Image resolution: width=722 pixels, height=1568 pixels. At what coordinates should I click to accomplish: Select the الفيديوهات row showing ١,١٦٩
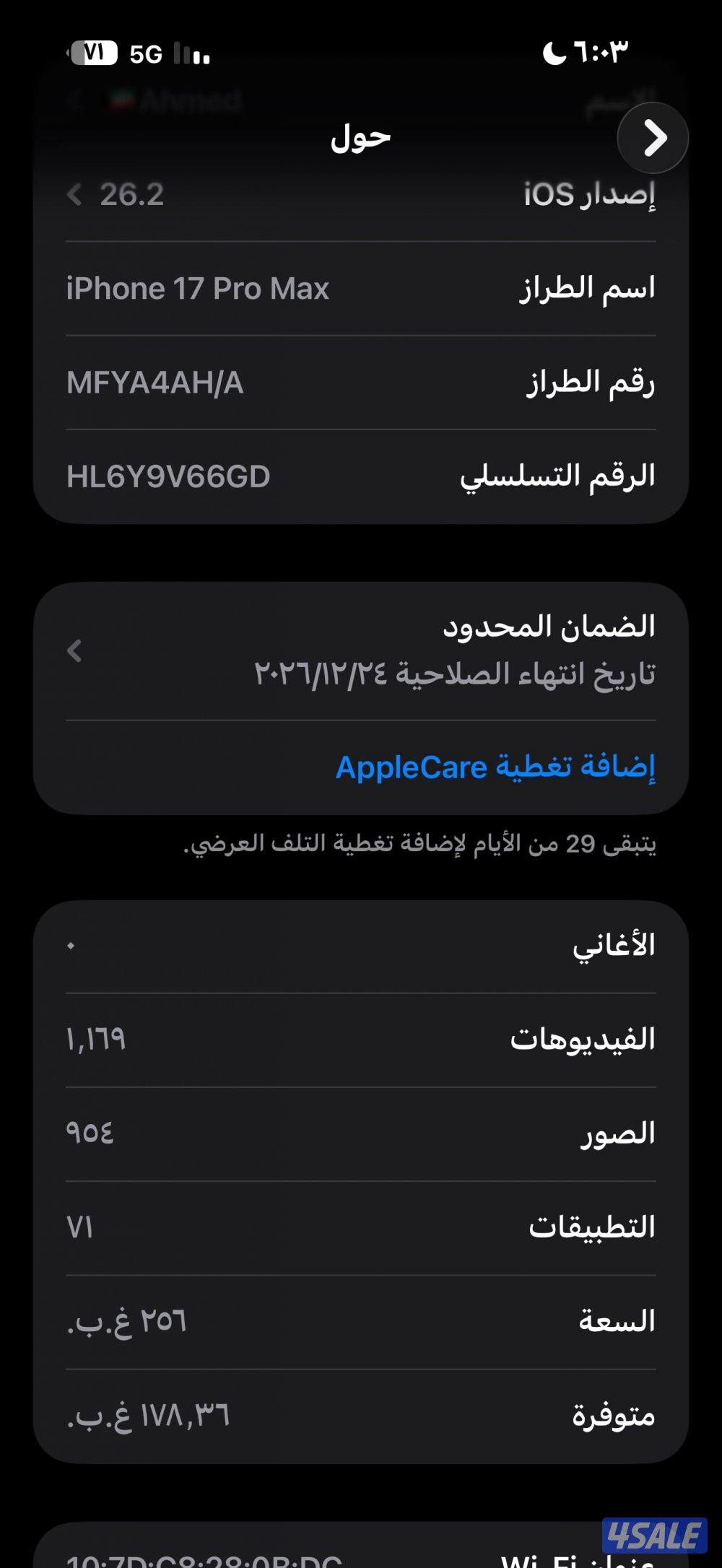(361, 1038)
